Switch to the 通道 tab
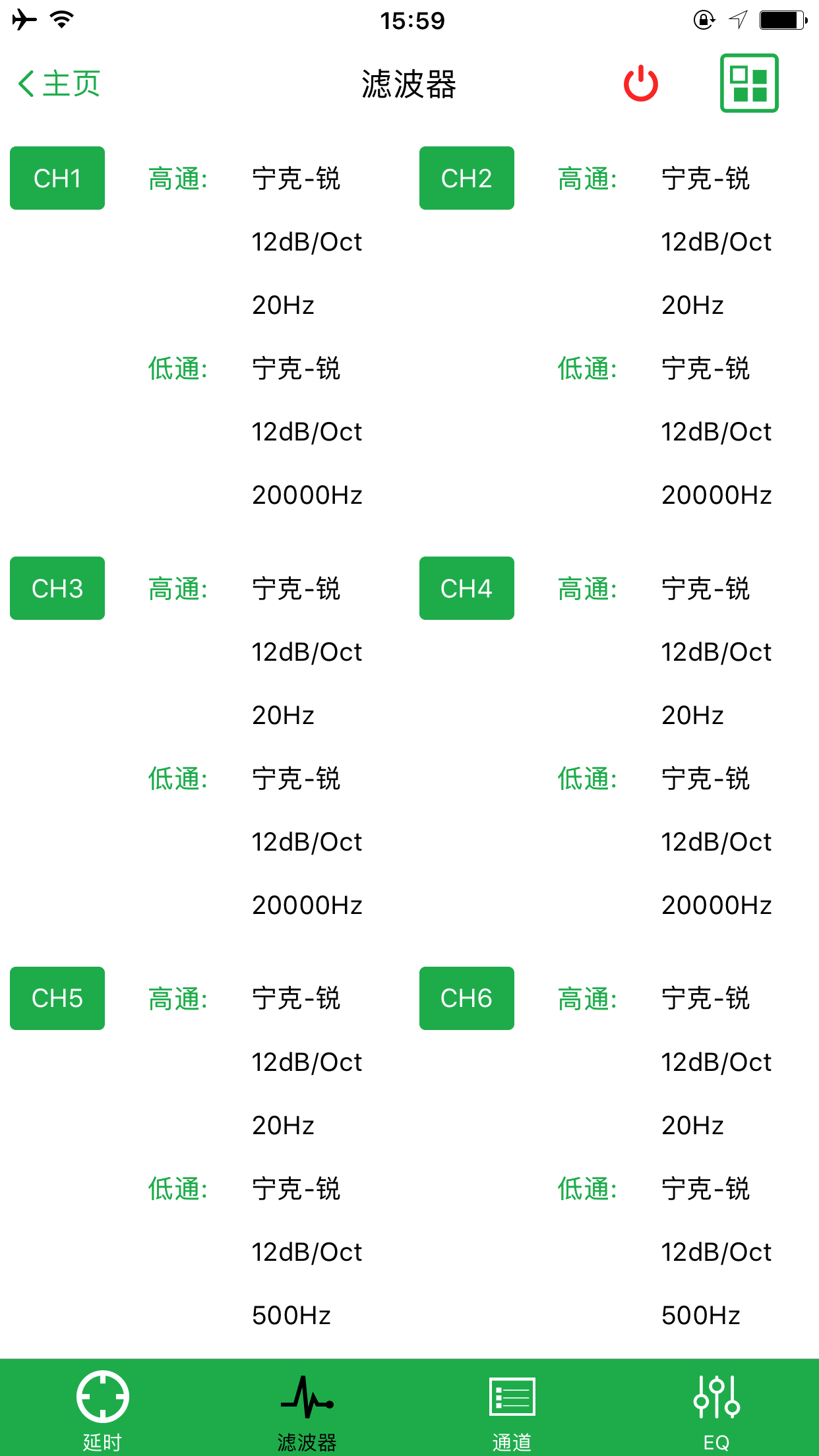Image resolution: width=819 pixels, height=1456 pixels. pyautogui.click(x=512, y=1405)
